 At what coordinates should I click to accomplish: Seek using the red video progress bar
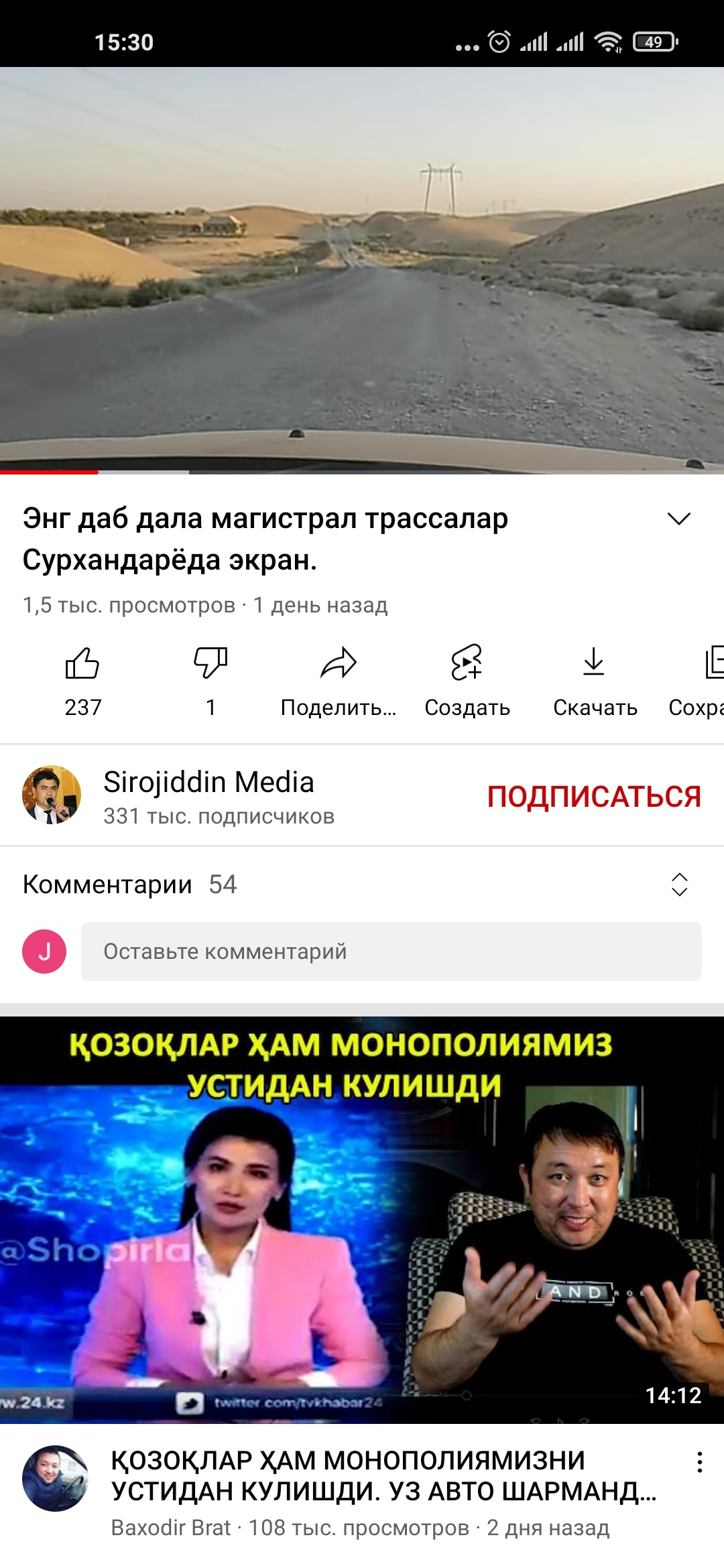98,472
